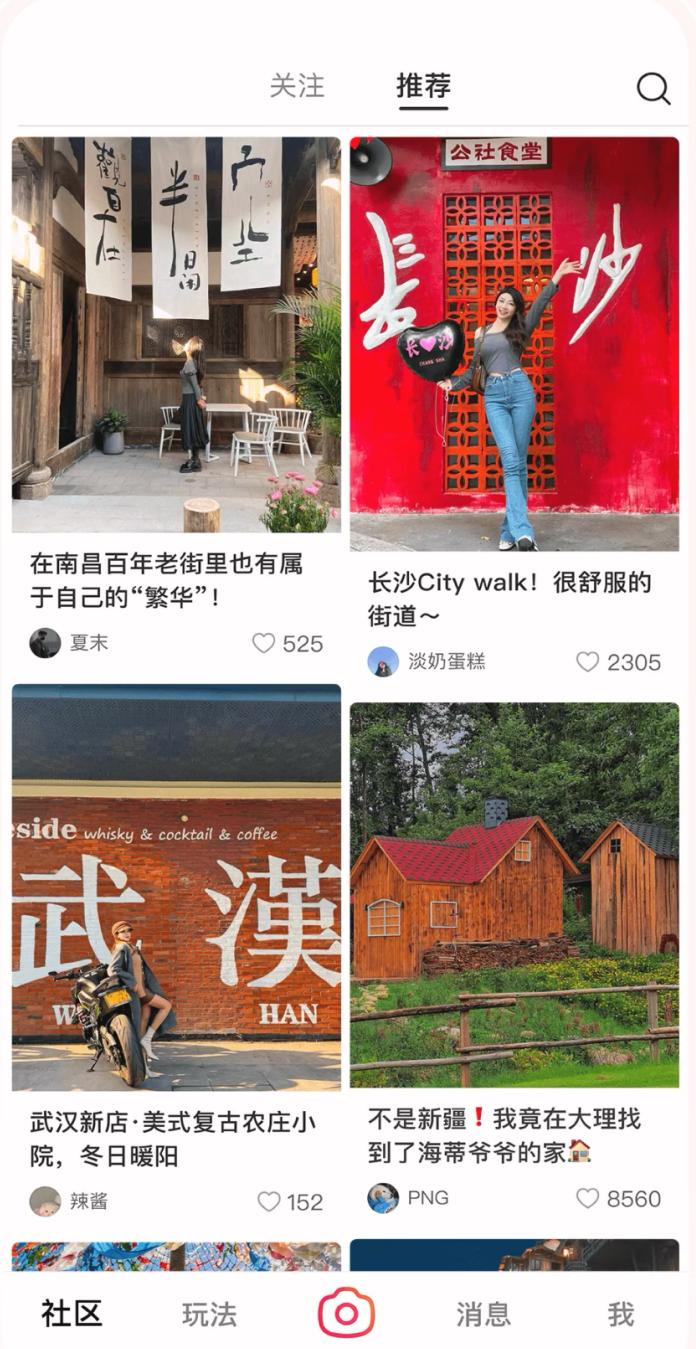Like 辣酱's 武汉新店 post
The image size is (696, 1349).
(x=269, y=1202)
